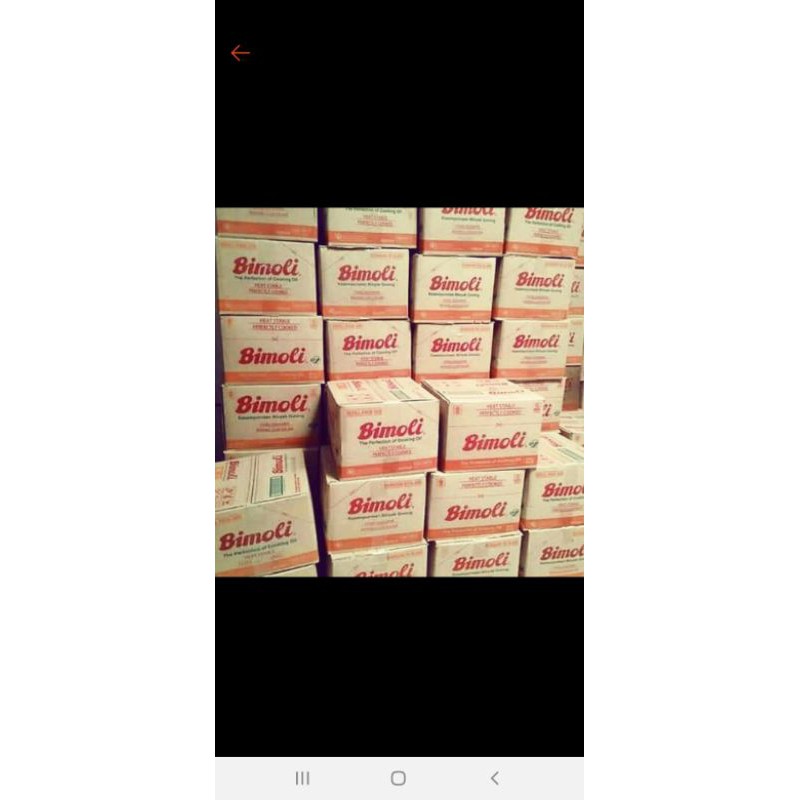The height and width of the screenshot is (800, 800).
Task: Tap the red back arrow
Action: tap(240, 53)
